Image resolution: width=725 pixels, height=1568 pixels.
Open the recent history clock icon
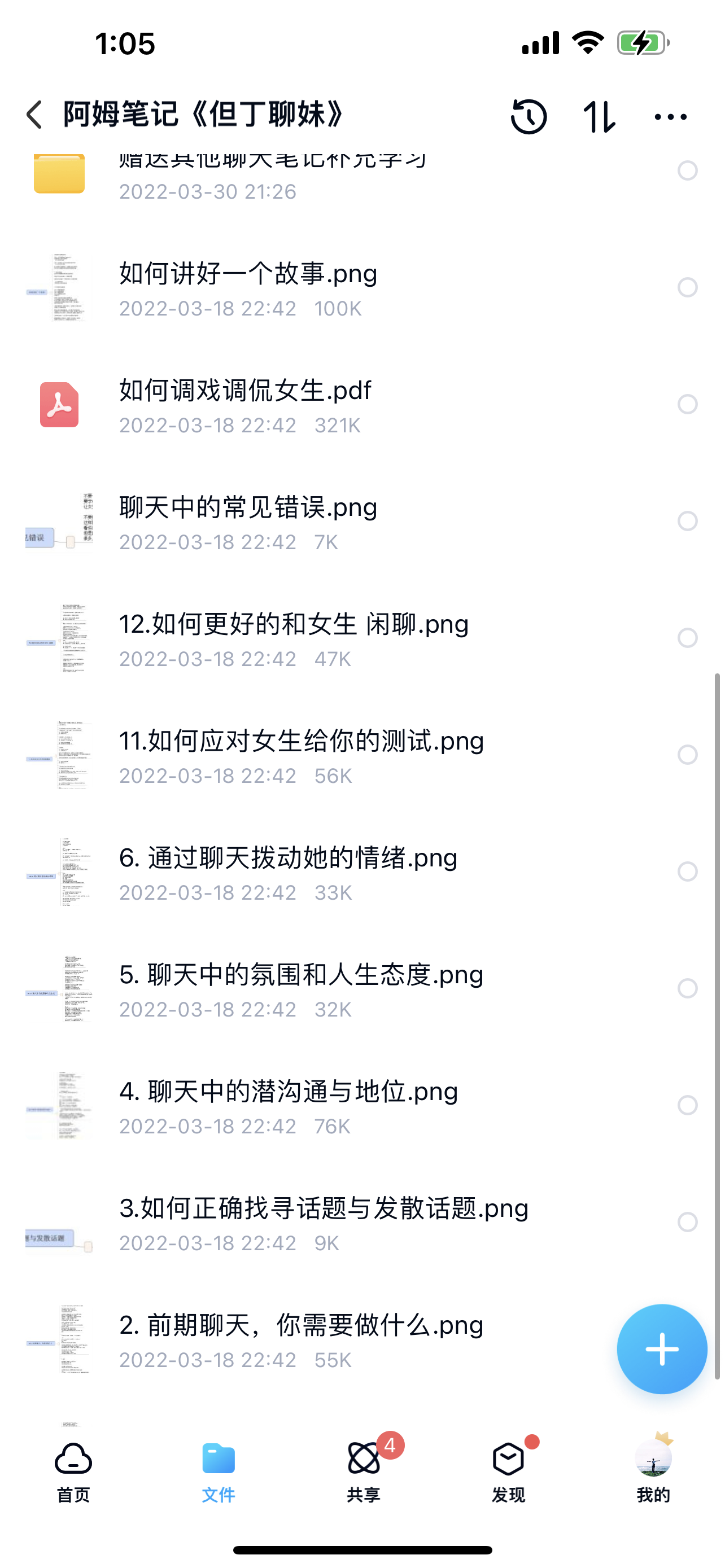tap(528, 116)
